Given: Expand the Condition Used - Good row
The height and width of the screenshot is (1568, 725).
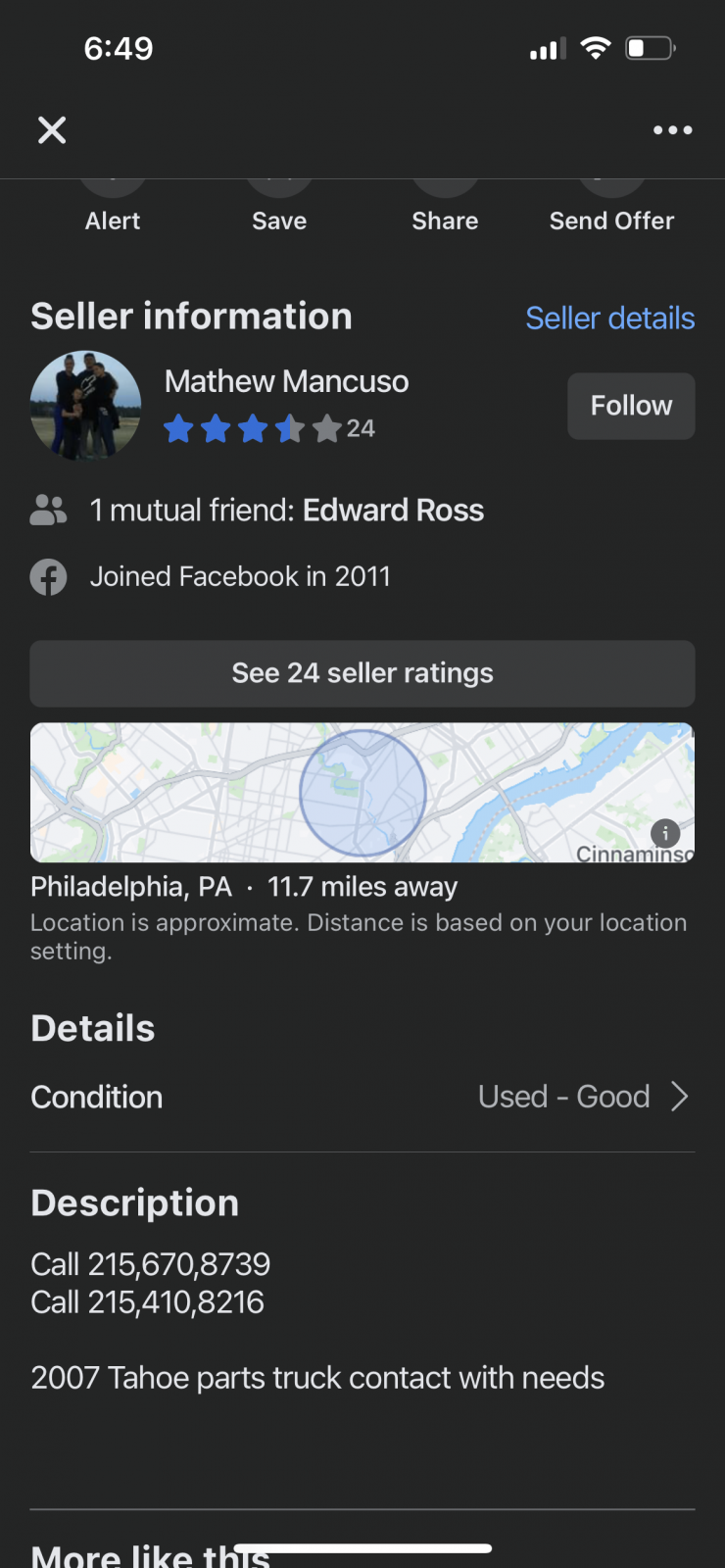Looking at the screenshot, I should click(x=362, y=1097).
